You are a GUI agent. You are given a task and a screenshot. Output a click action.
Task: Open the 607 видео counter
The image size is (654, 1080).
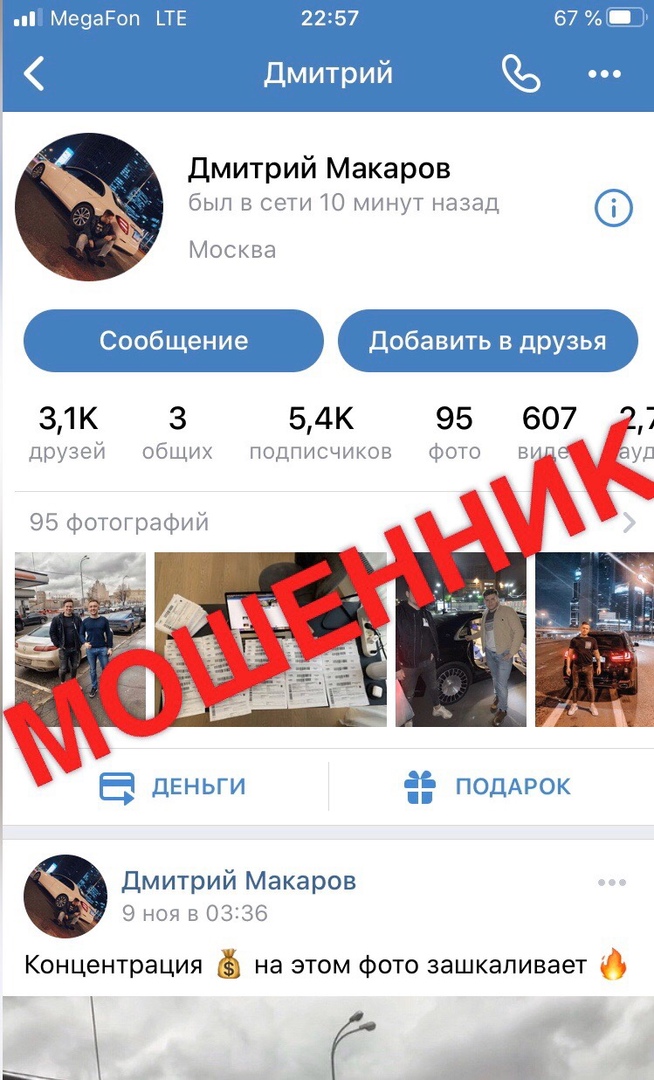click(x=548, y=432)
